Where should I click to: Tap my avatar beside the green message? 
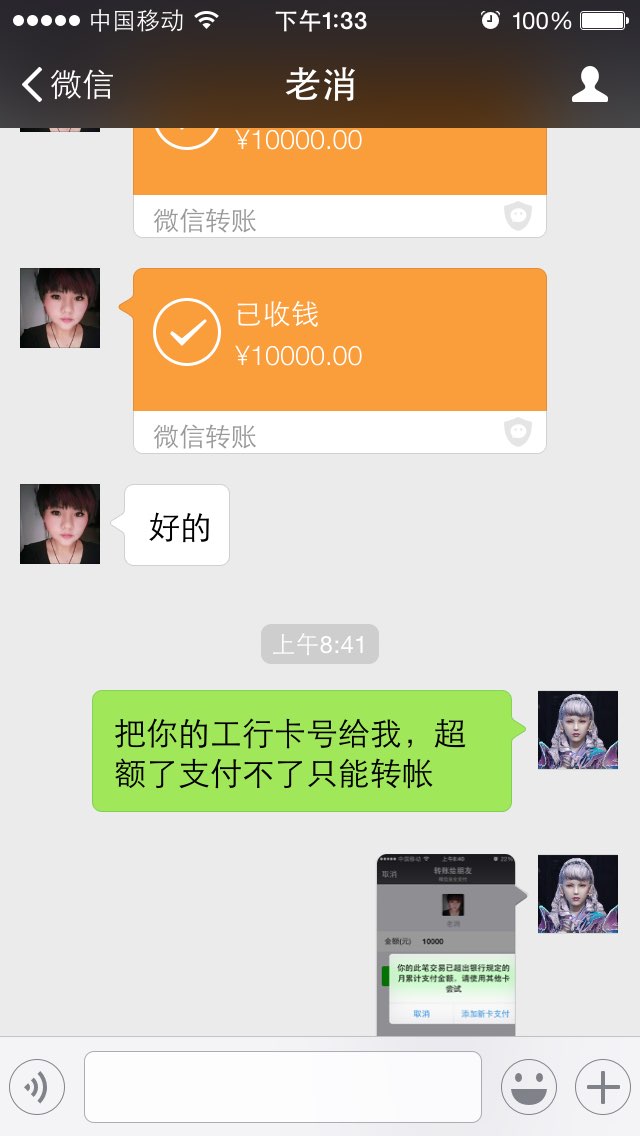coord(578,730)
